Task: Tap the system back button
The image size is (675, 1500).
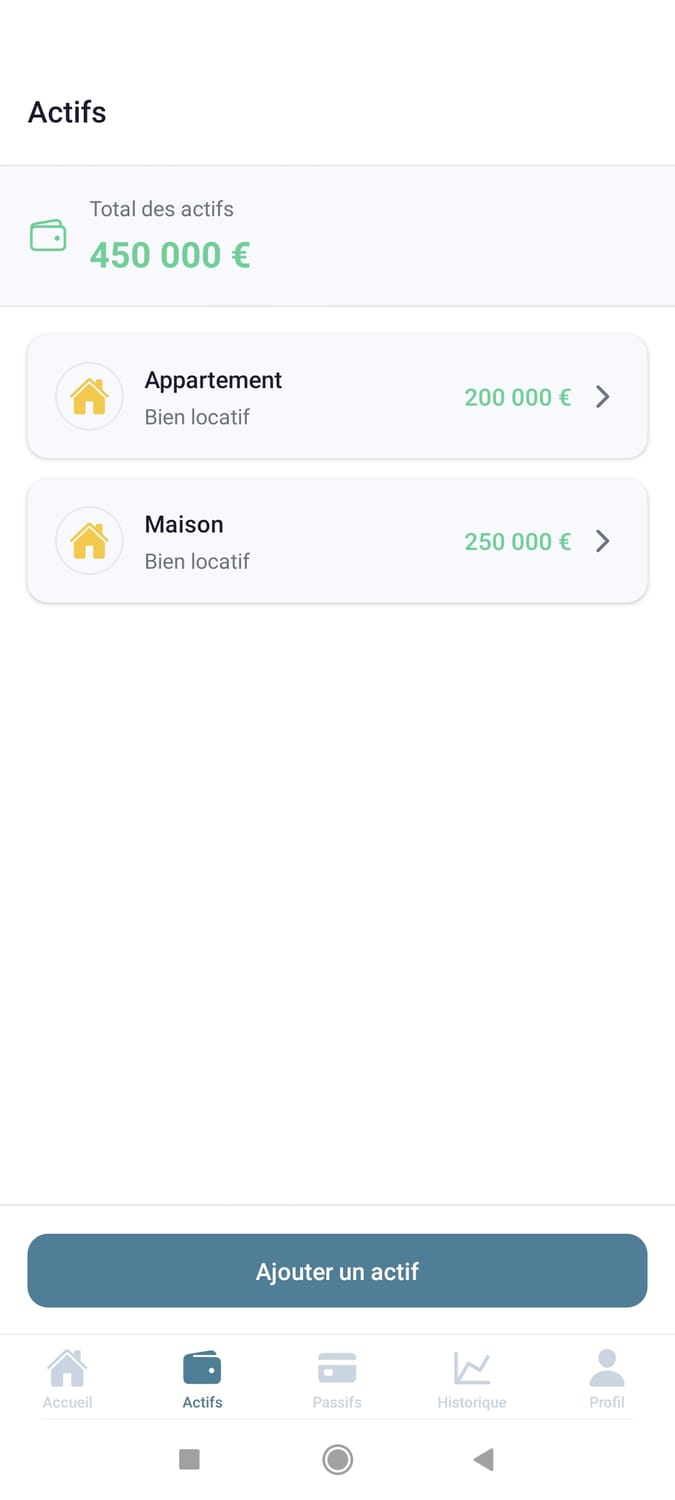Action: pyautogui.click(x=484, y=1460)
